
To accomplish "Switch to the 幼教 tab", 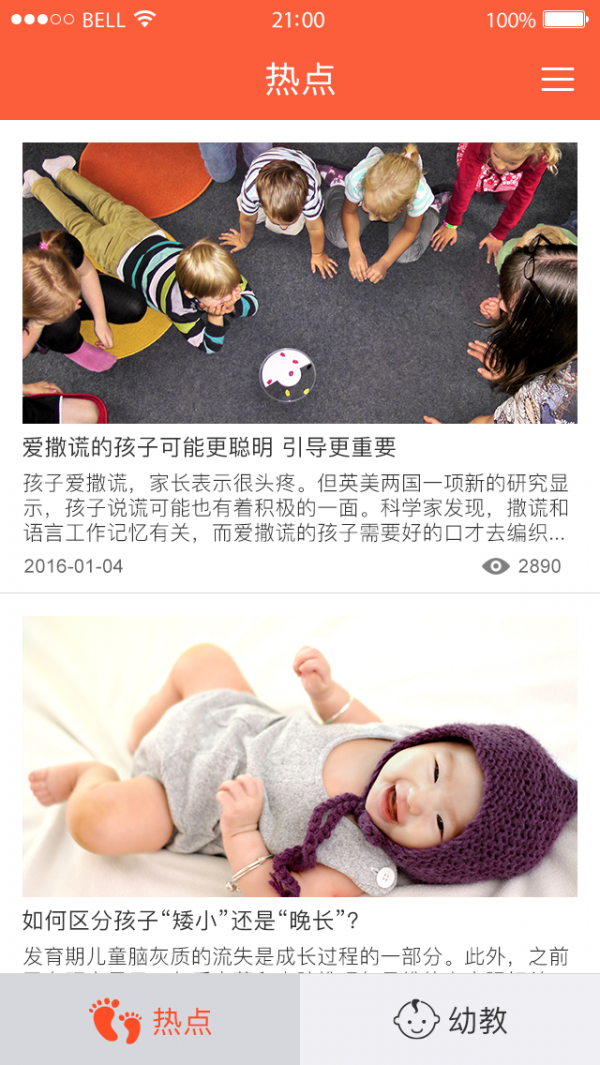I will point(450,1020).
